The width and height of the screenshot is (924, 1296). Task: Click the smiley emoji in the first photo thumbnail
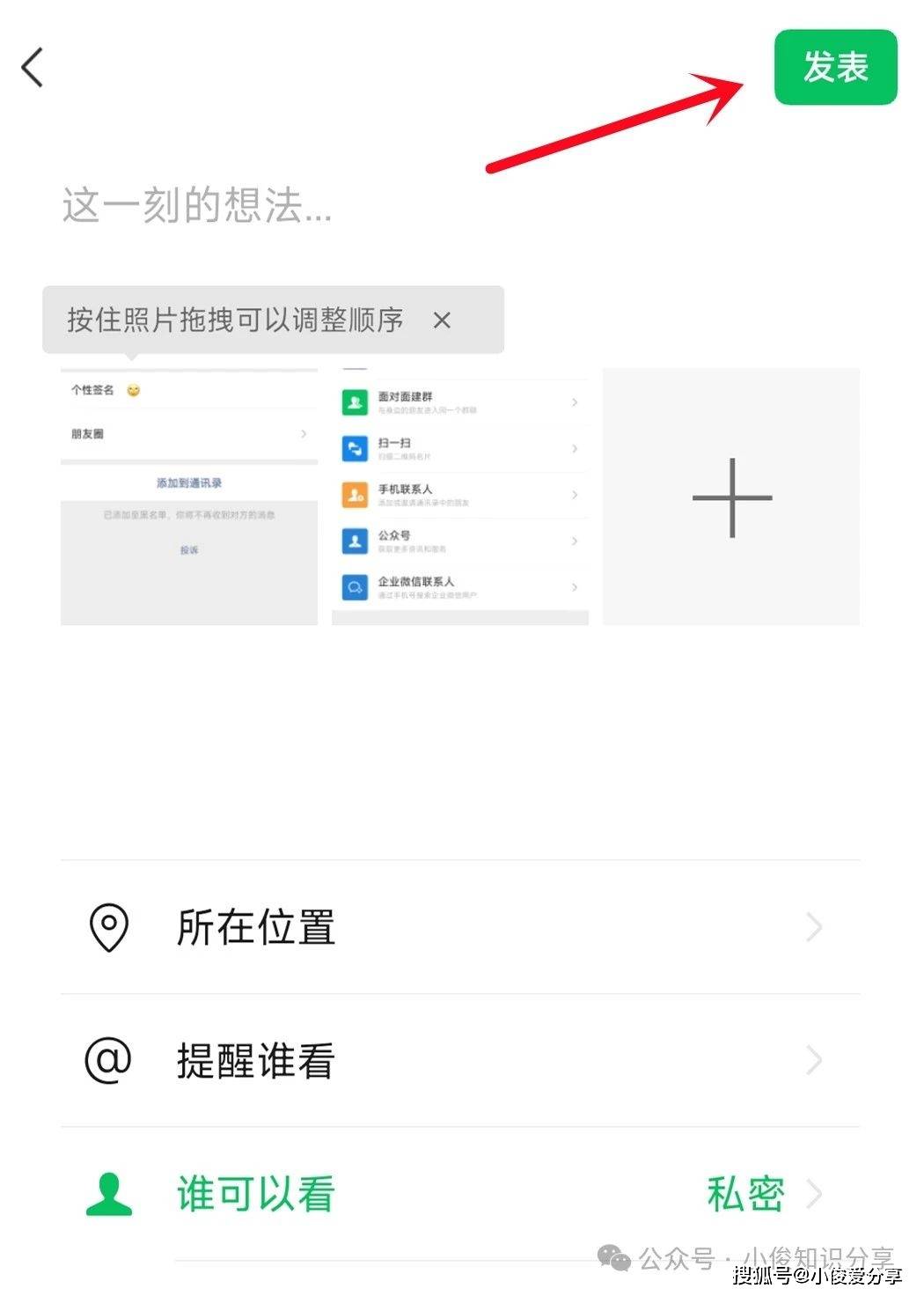pos(134,391)
